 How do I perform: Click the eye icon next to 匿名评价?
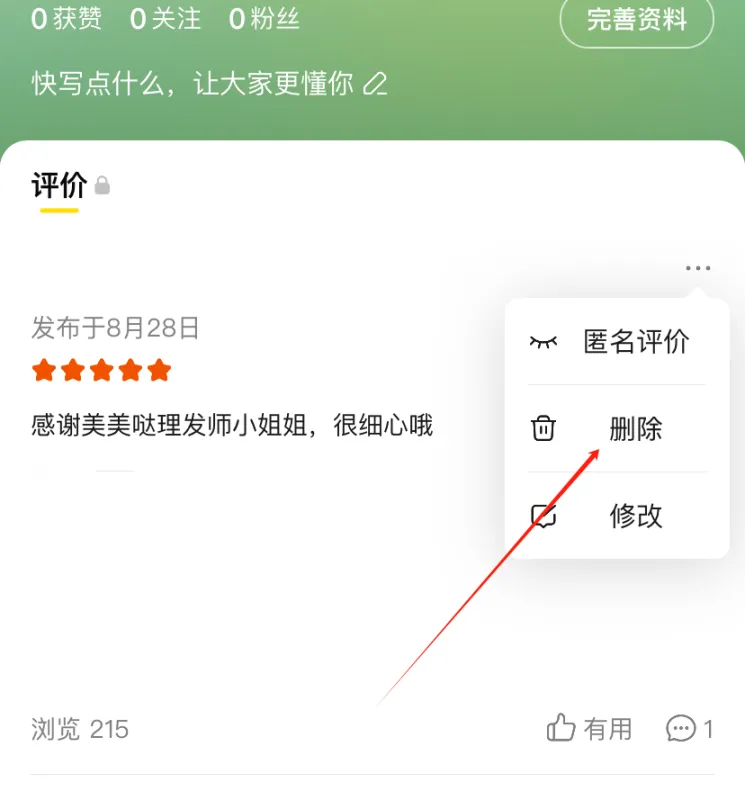543,341
